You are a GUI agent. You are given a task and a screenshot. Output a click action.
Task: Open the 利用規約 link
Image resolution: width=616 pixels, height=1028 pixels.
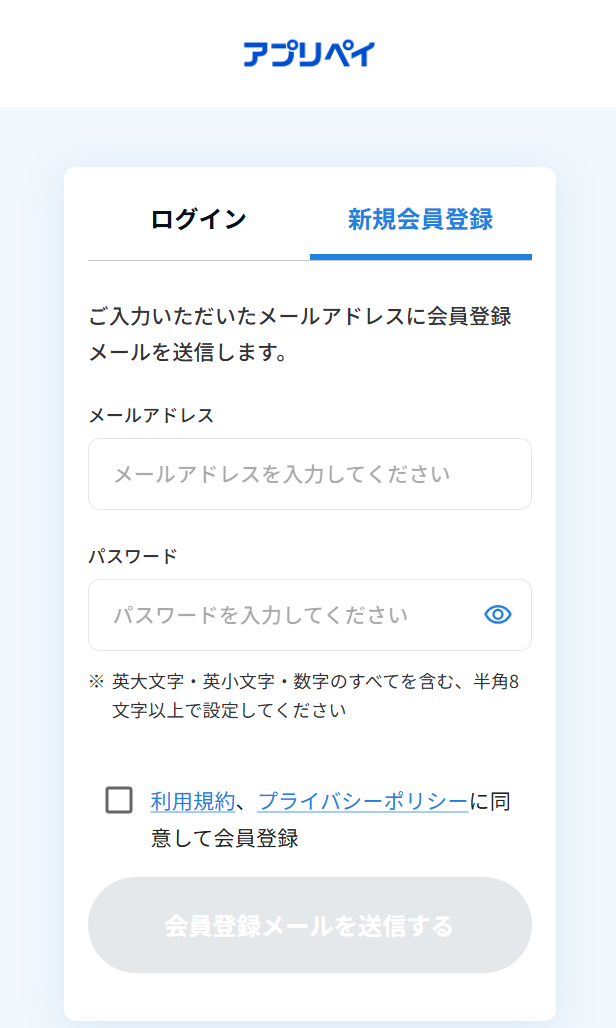[193, 801]
